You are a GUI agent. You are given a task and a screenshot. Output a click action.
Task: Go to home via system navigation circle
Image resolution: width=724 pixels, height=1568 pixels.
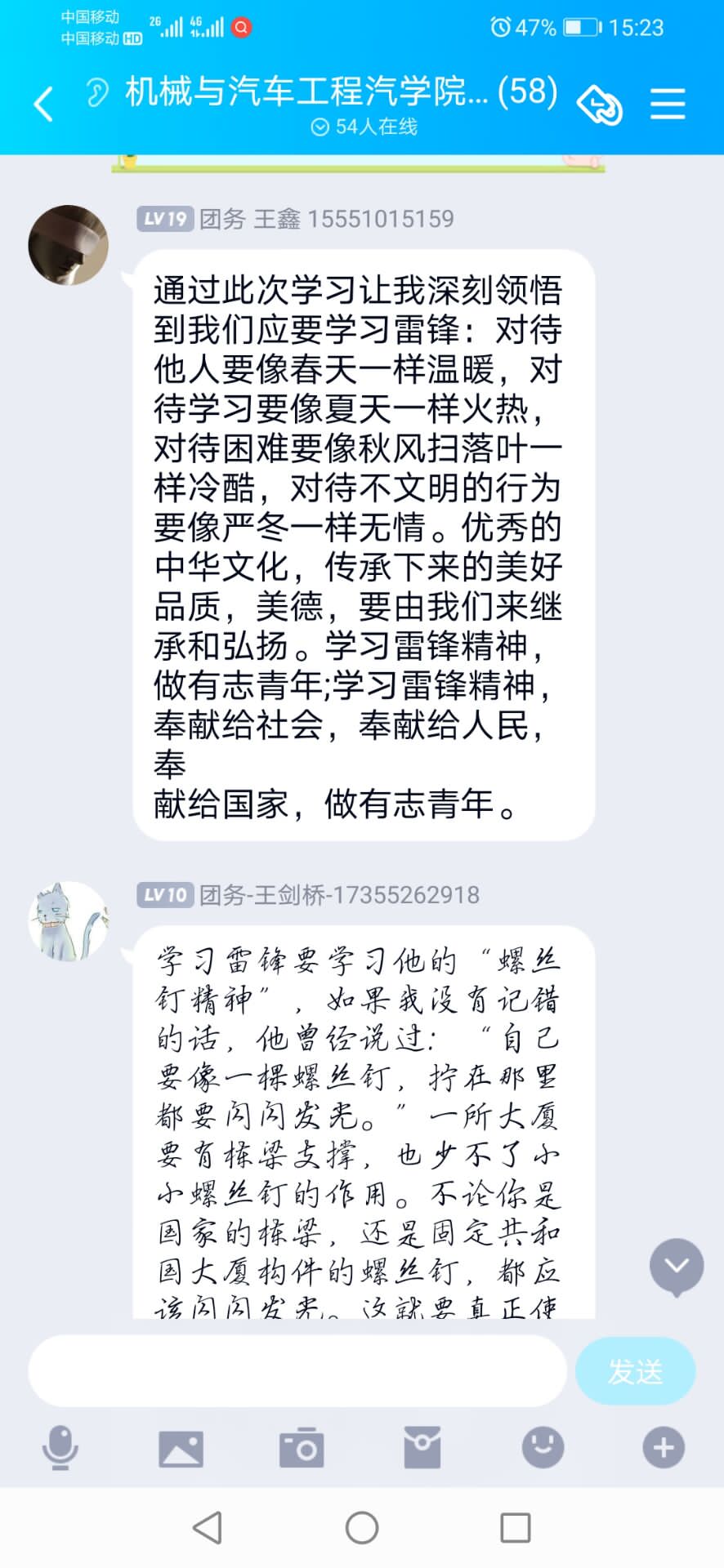[362, 1527]
